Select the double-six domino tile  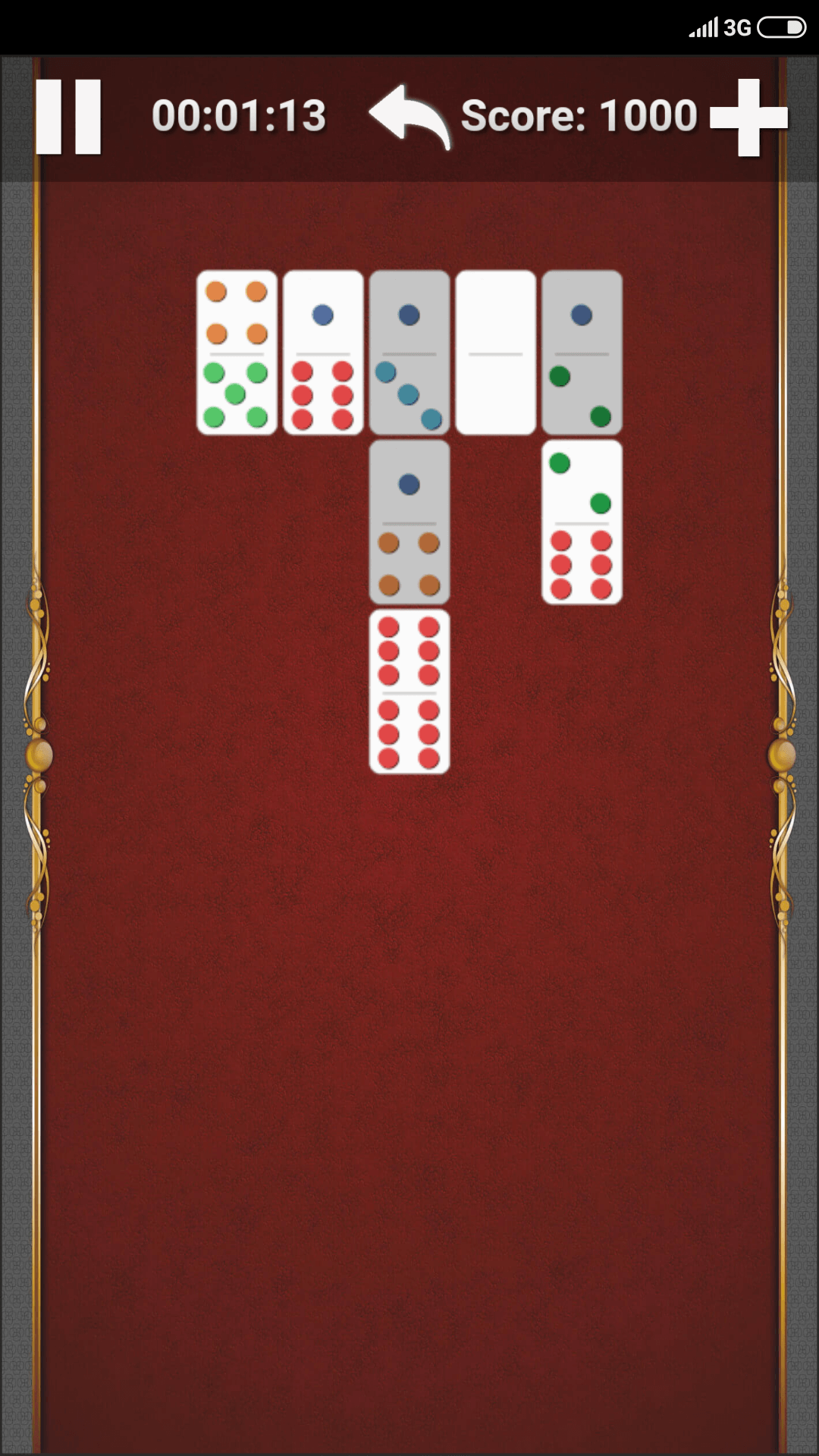coord(409,692)
